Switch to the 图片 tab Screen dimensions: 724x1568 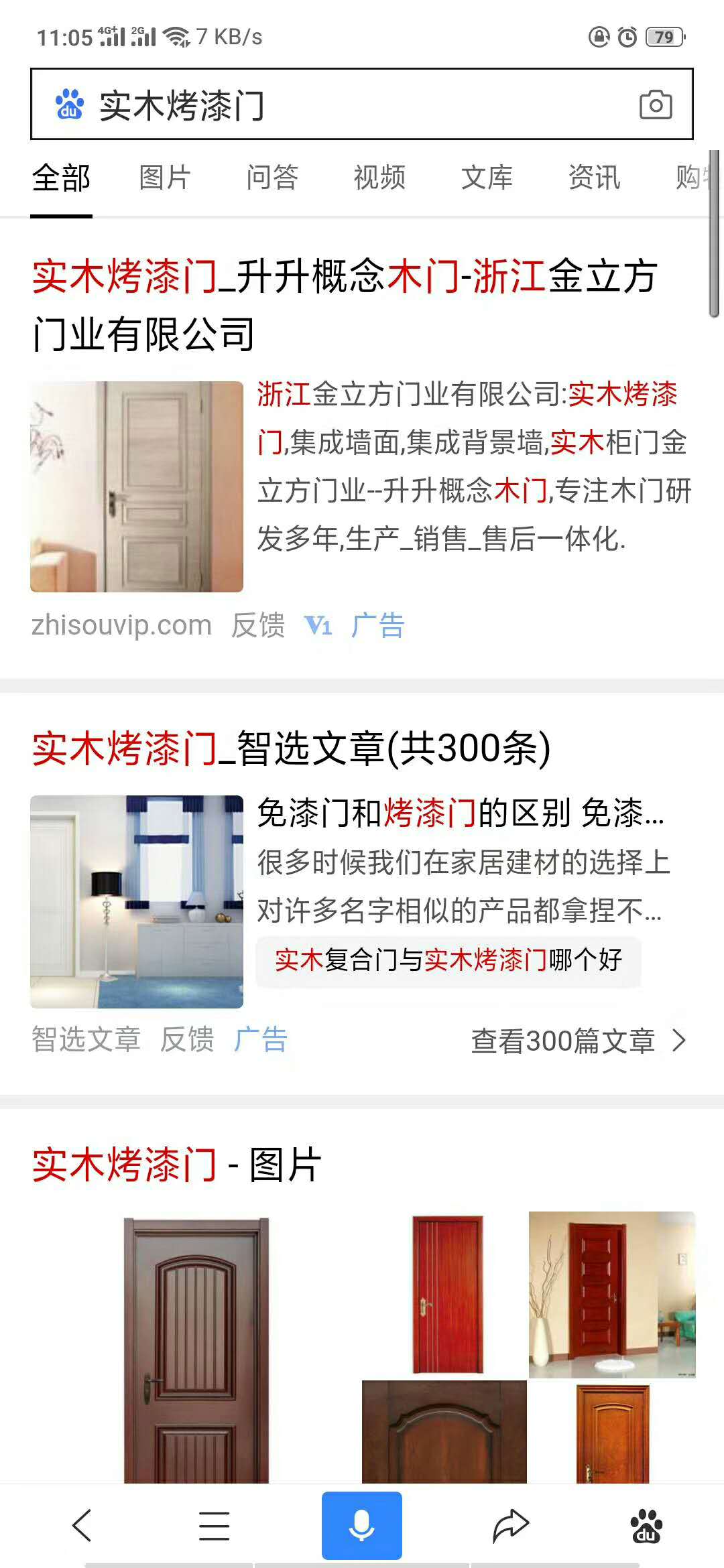(x=165, y=178)
